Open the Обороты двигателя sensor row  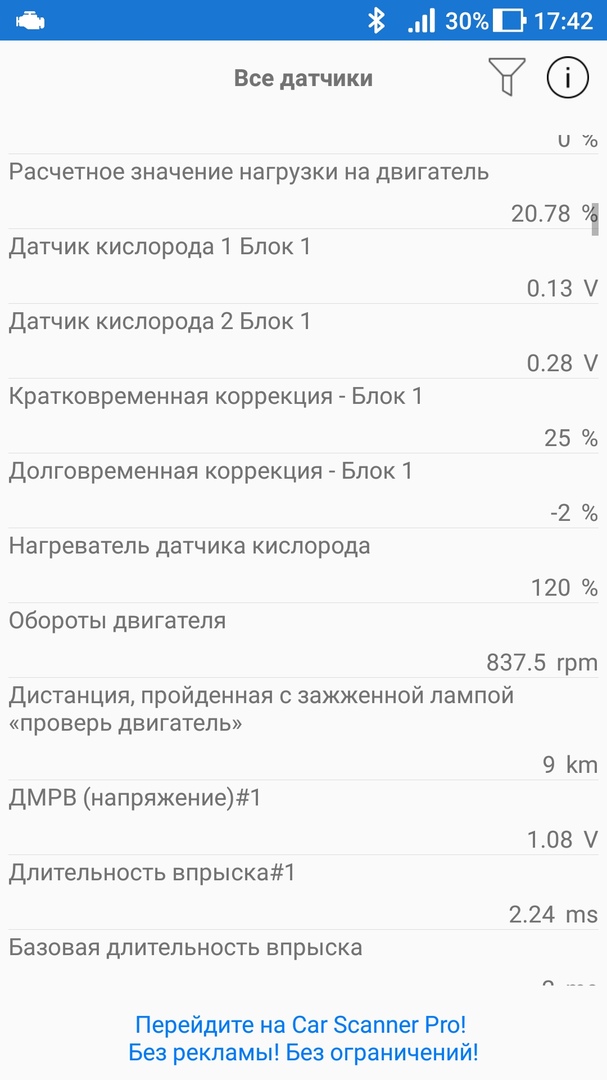303,641
